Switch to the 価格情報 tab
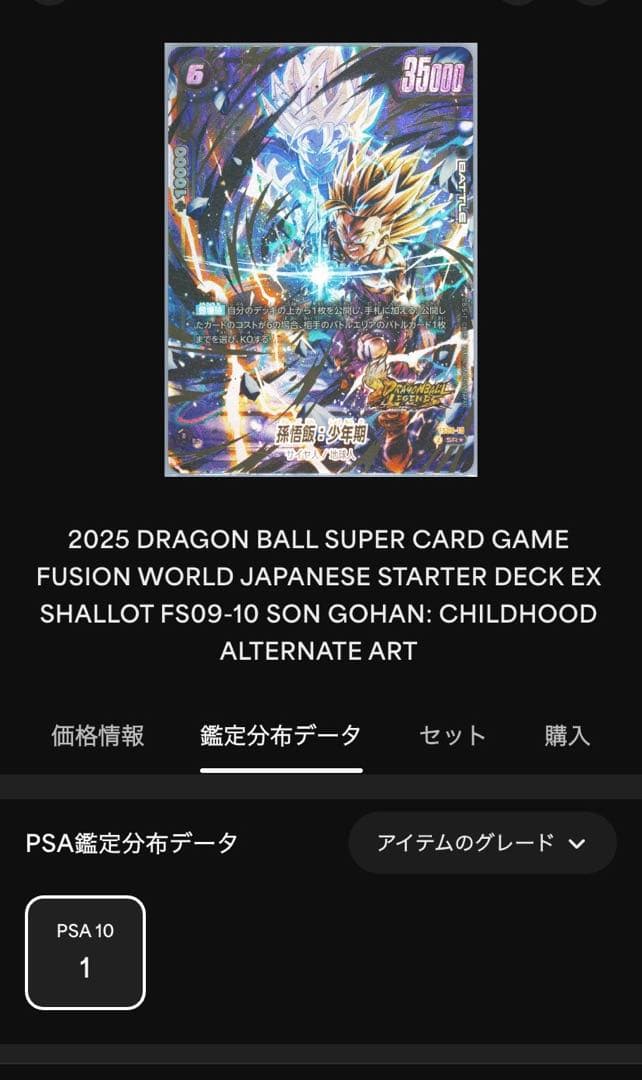 tap(98, 737)
